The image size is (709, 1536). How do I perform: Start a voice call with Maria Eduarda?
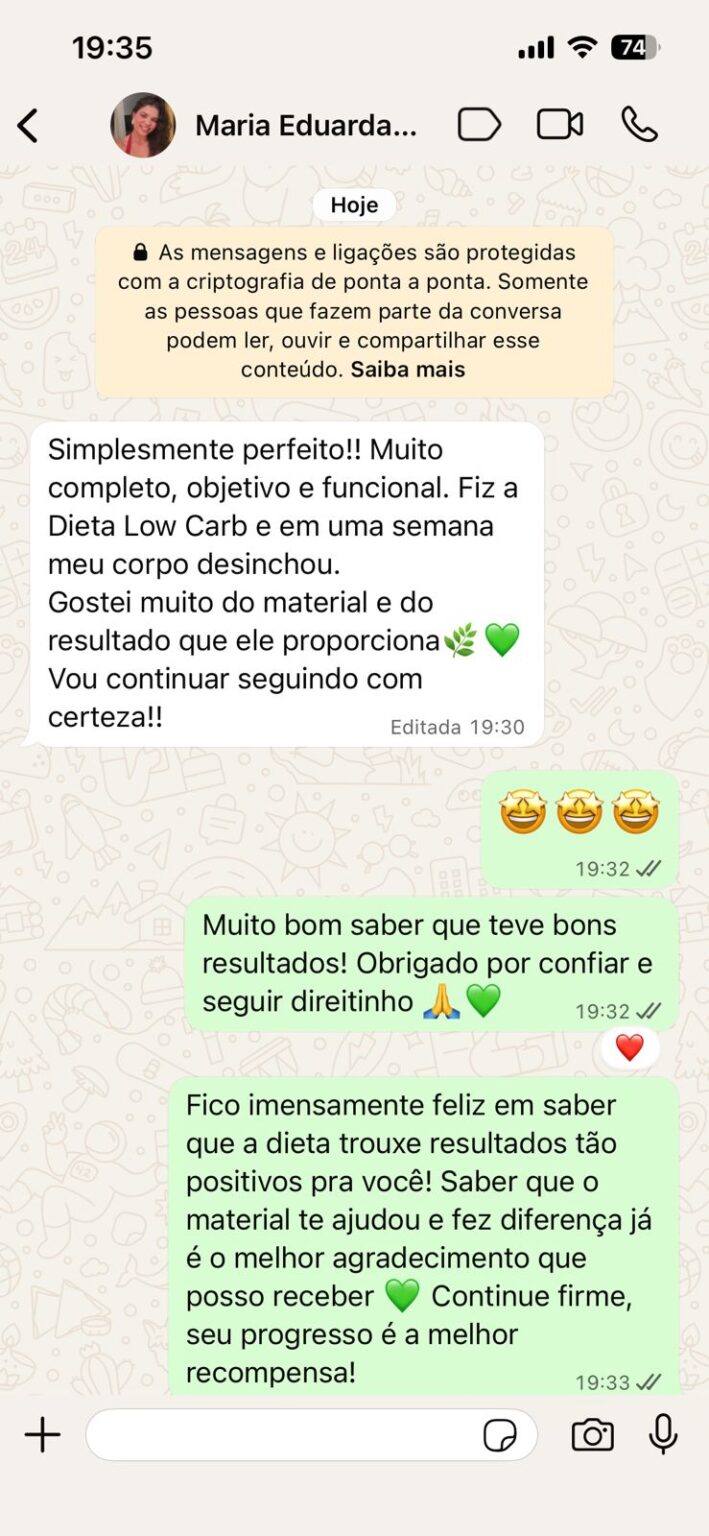[639, 125]
